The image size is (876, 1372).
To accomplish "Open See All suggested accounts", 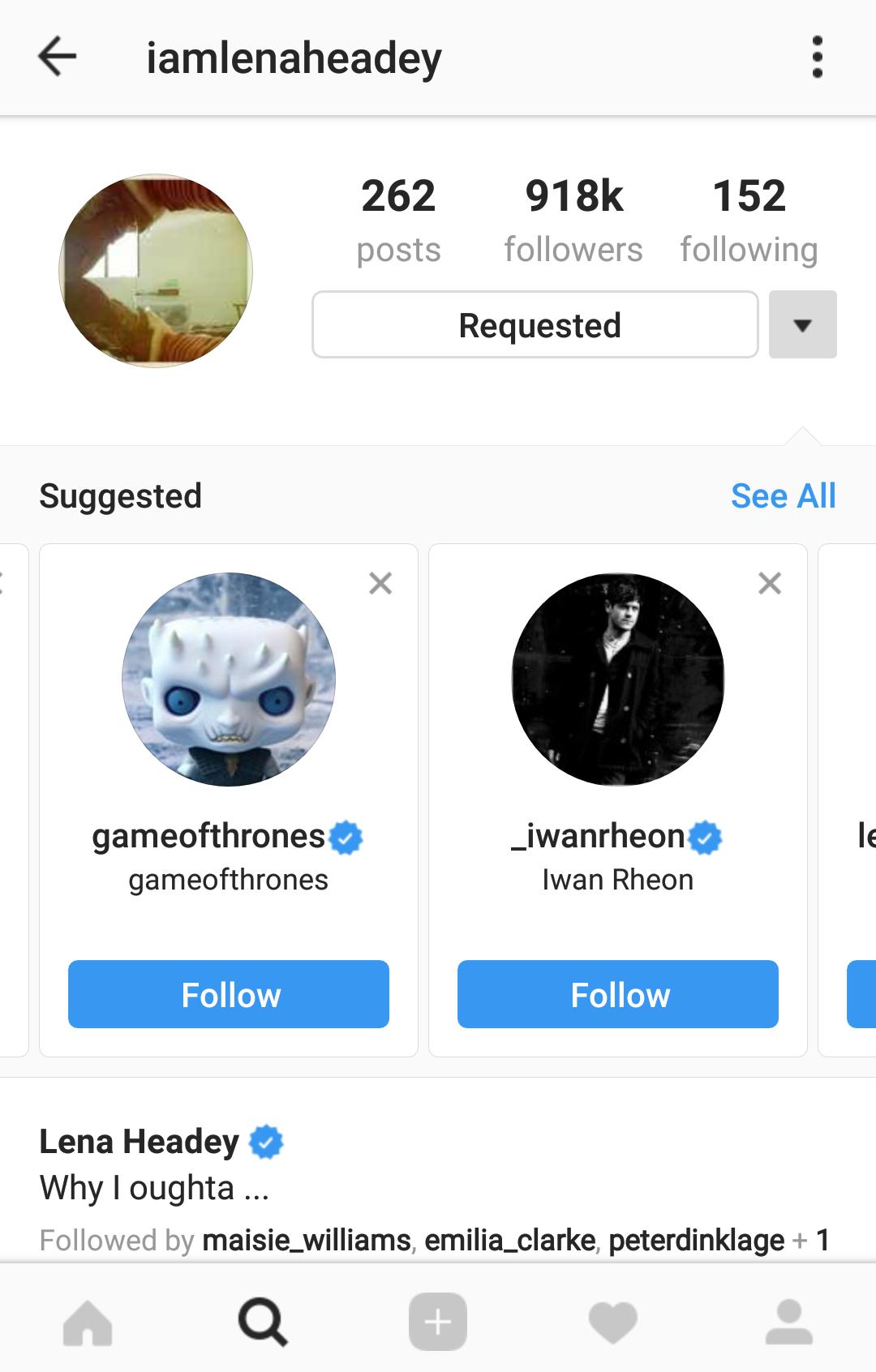I will tap(783, 496).
